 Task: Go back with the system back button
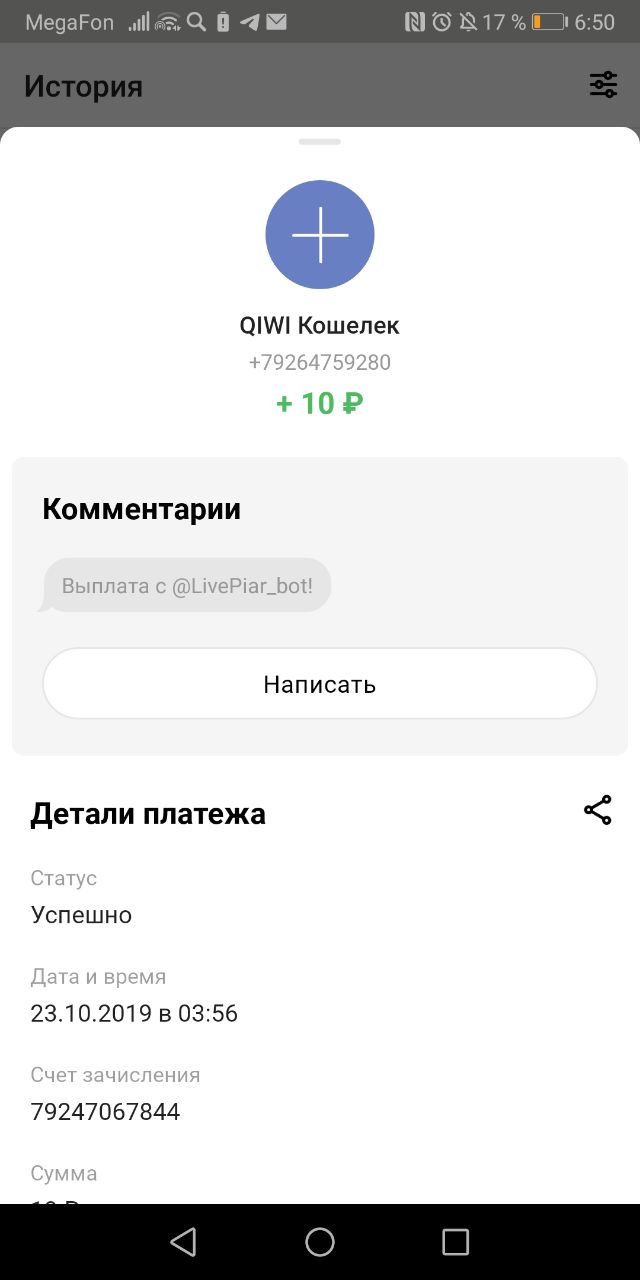[183, 1242]
